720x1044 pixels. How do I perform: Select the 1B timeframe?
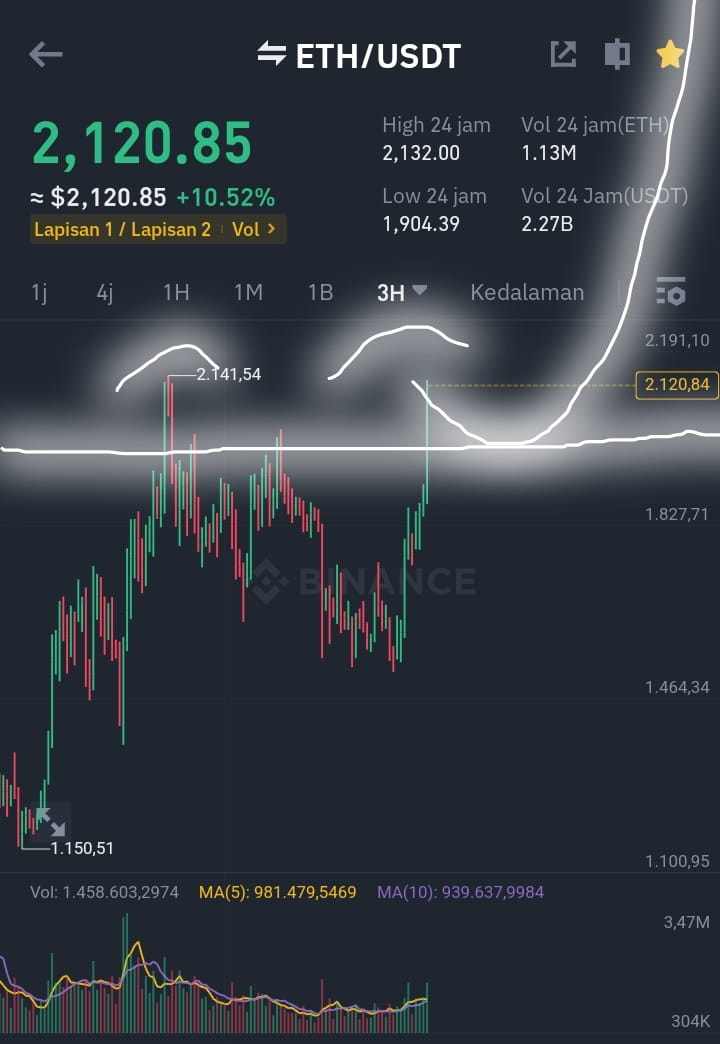tap(320, 292)
